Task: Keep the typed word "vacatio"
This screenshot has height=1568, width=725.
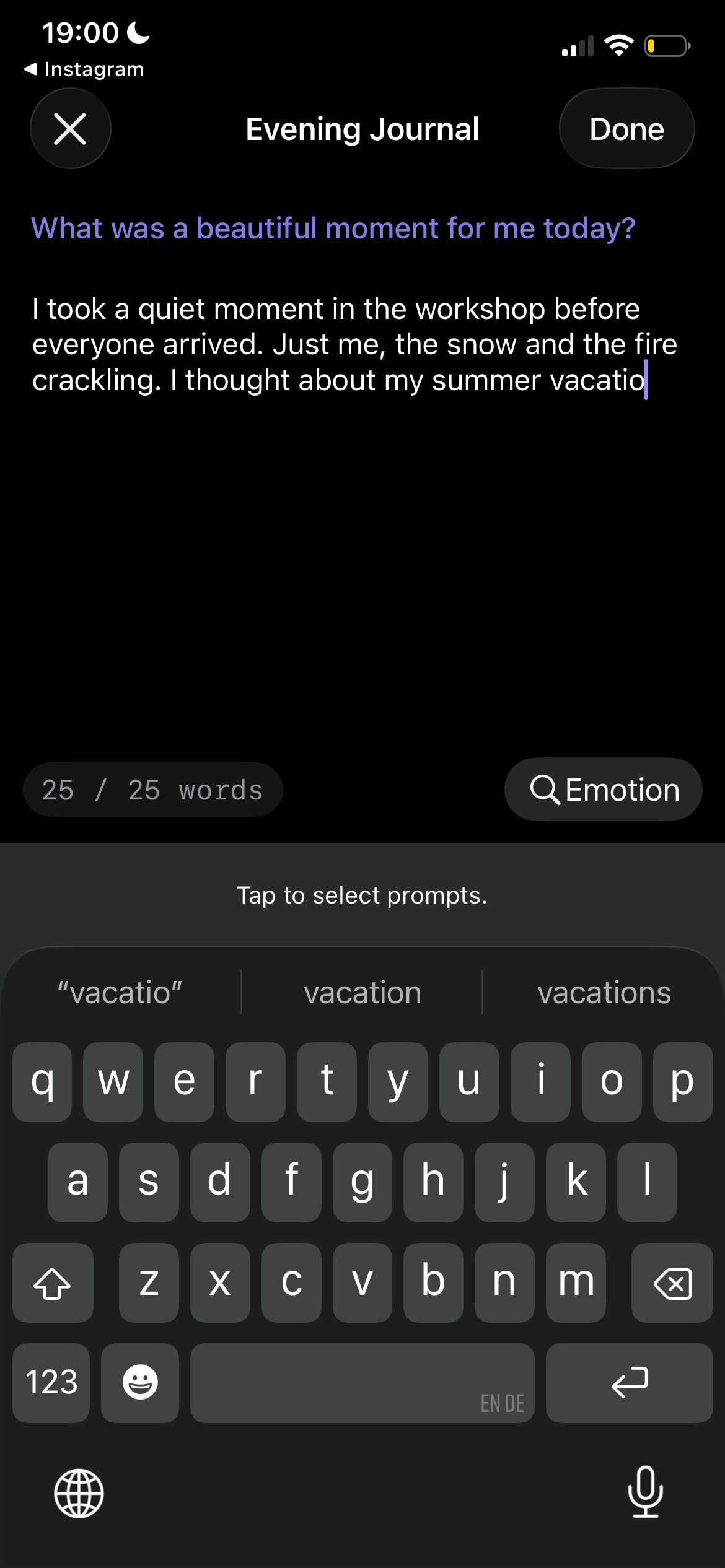Action: [x=120, y=993]
